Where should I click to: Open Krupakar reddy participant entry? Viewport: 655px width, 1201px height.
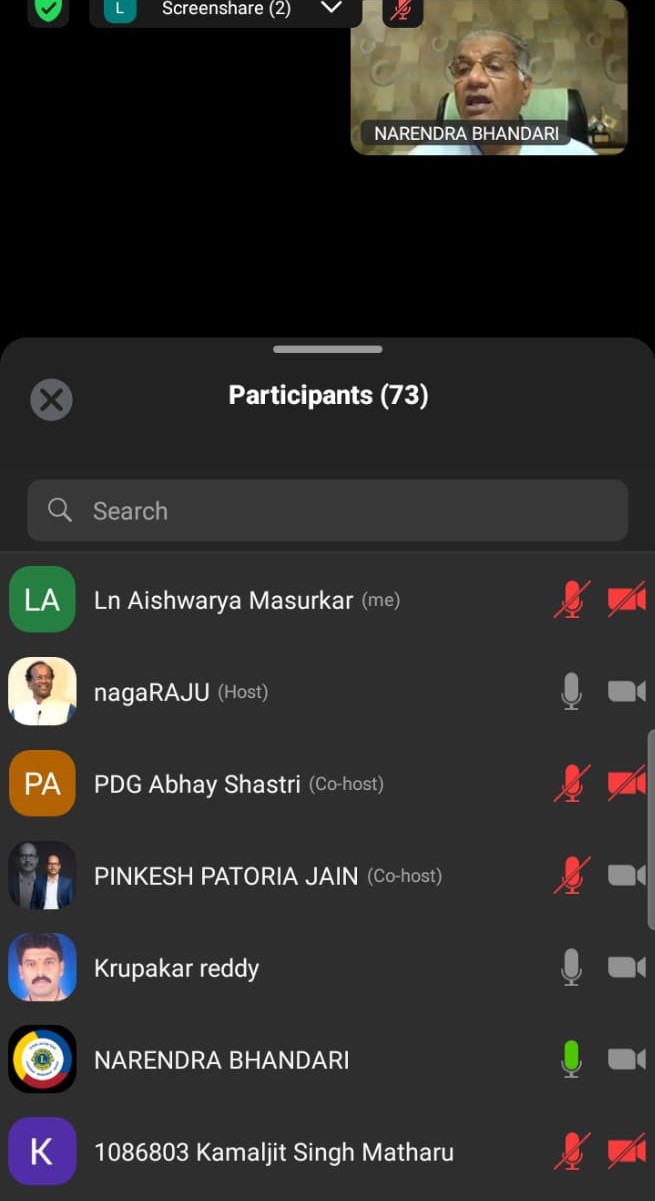176,968
